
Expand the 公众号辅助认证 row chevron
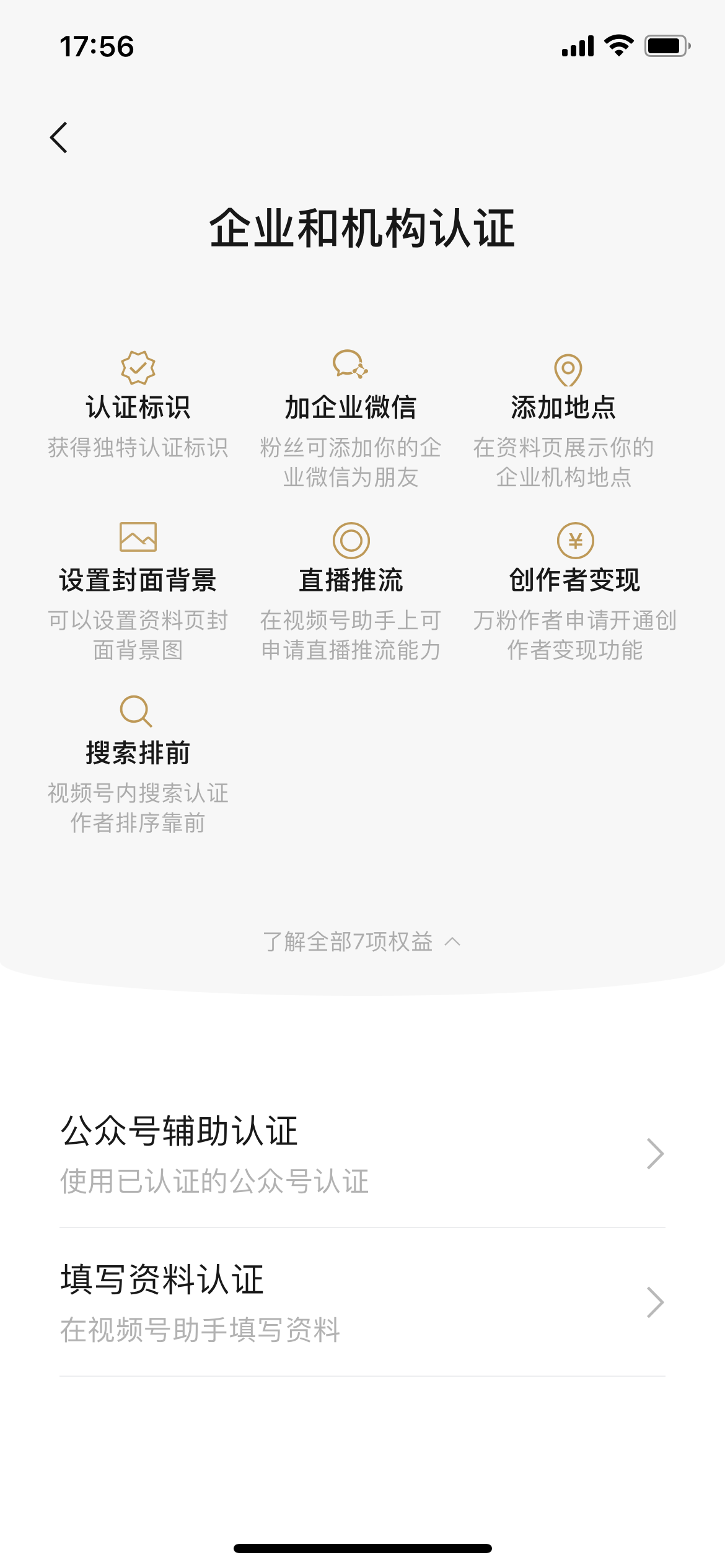[656, 1152]
